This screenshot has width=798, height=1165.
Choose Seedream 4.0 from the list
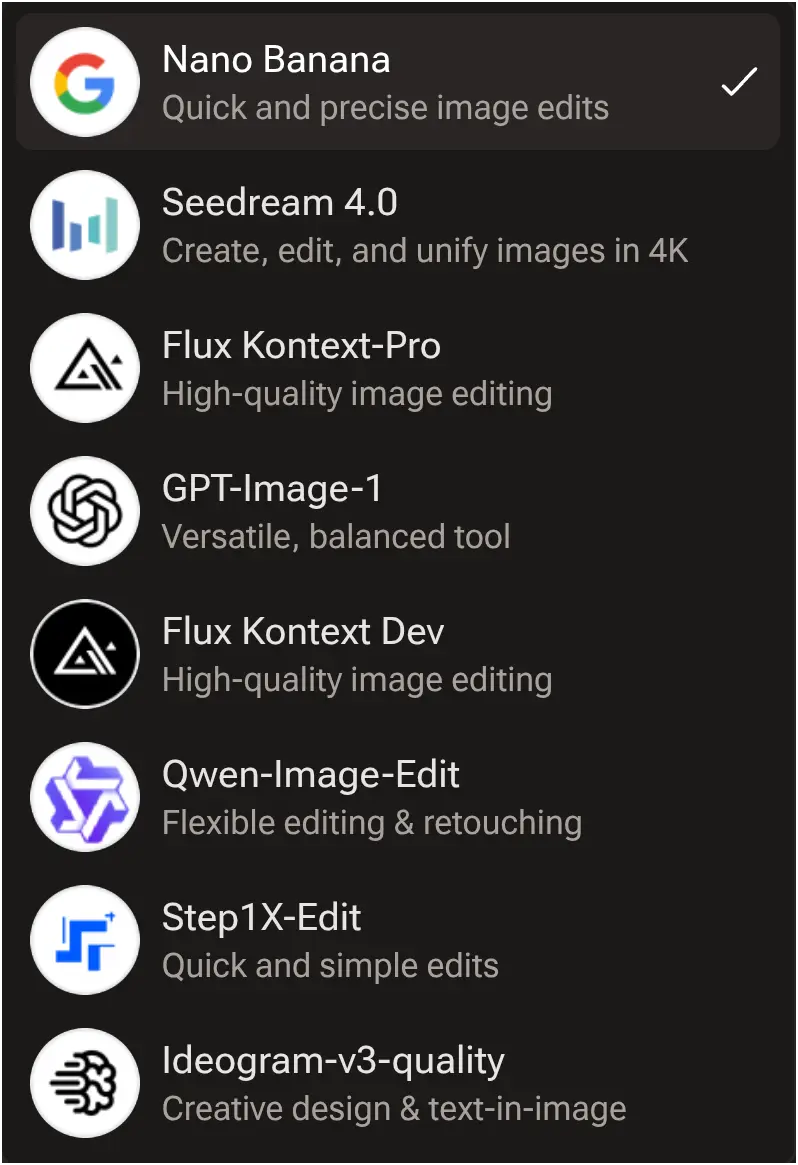tap(398, 225)
